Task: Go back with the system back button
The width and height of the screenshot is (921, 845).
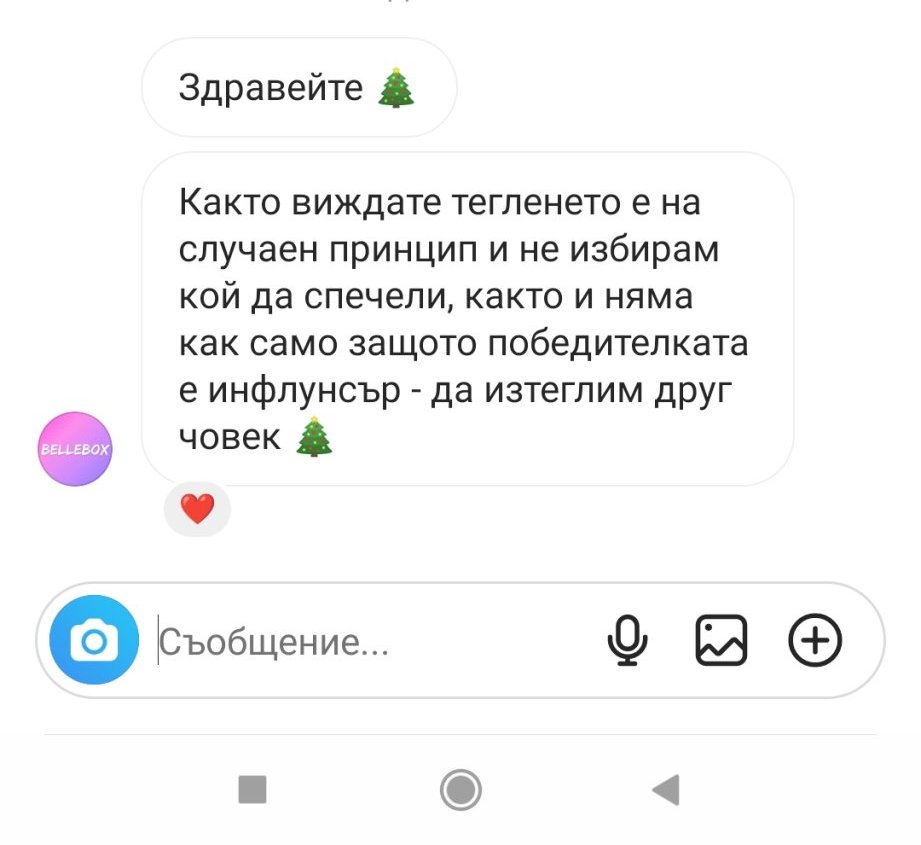Action: [666, 790]
